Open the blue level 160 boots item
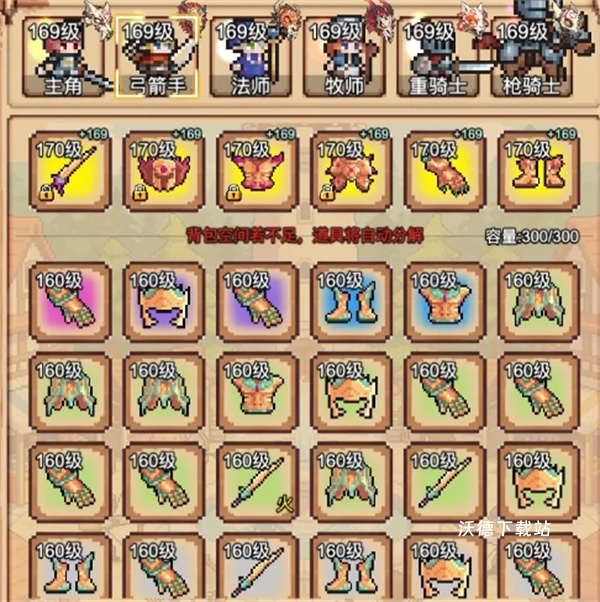 (x=352, y=302)
